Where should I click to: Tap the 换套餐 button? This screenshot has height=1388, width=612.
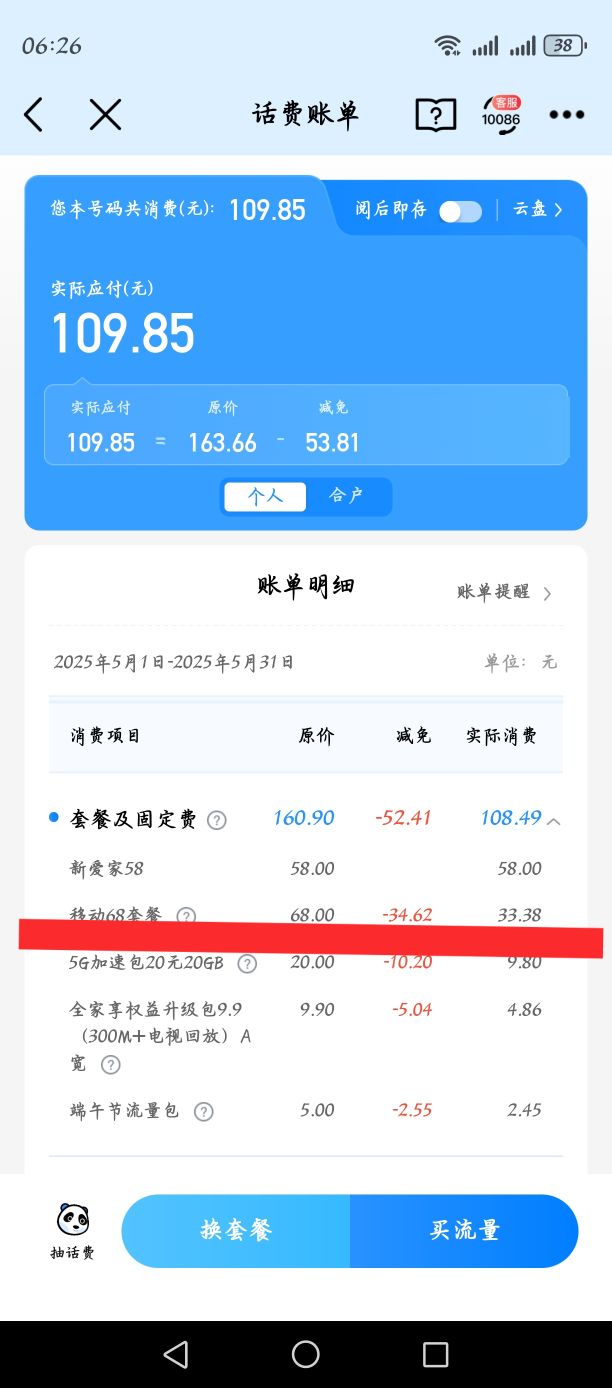point(236,1230)
